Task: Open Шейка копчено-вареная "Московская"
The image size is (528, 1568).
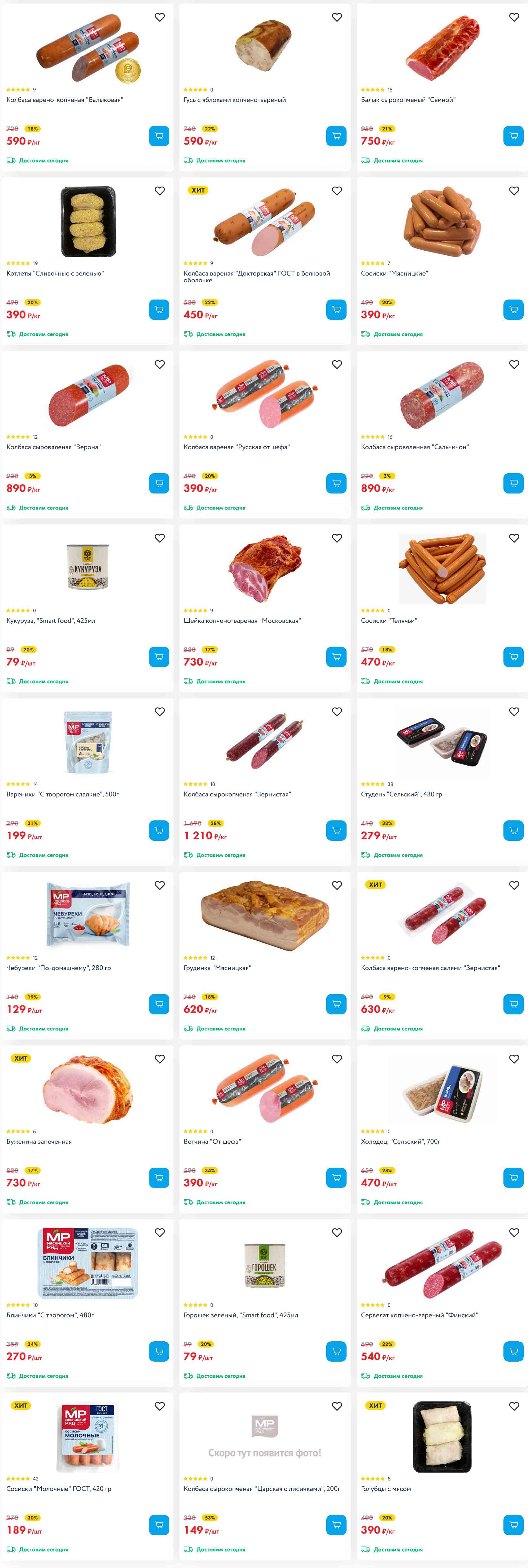Action: pos(242,620)
